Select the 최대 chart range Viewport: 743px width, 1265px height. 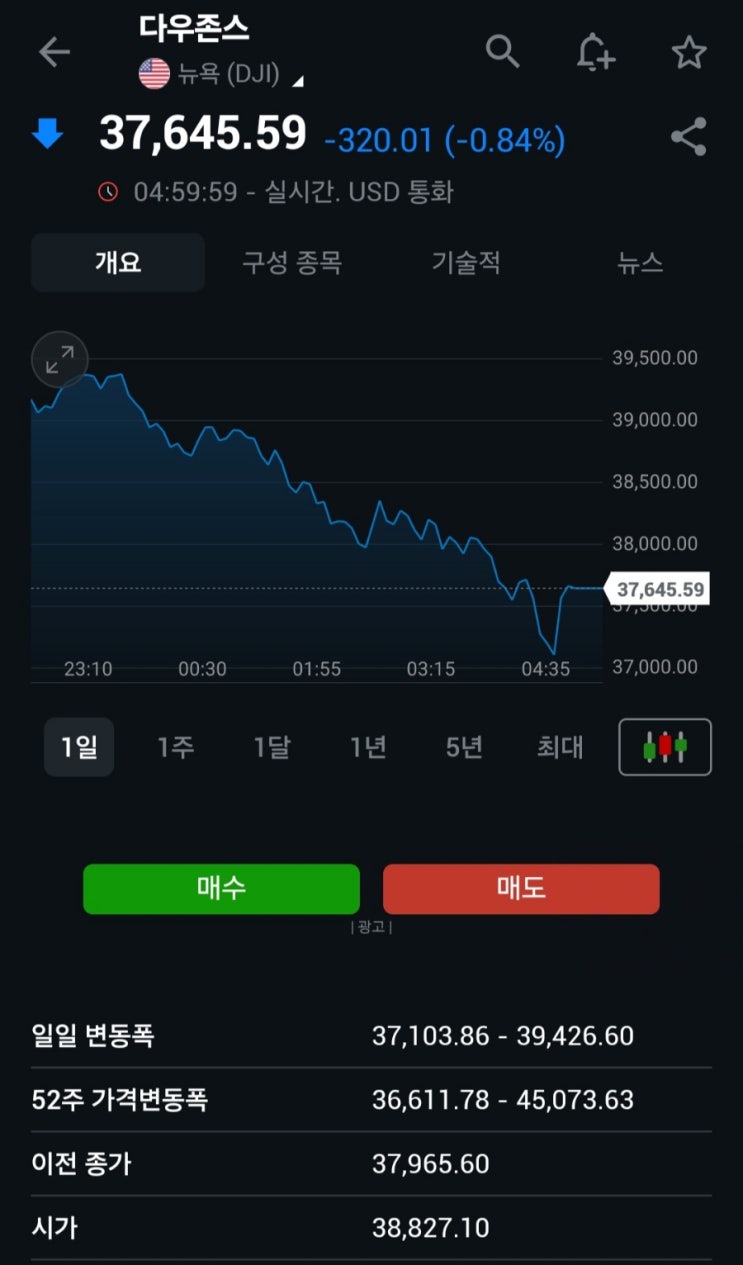(x=560, y=747)
